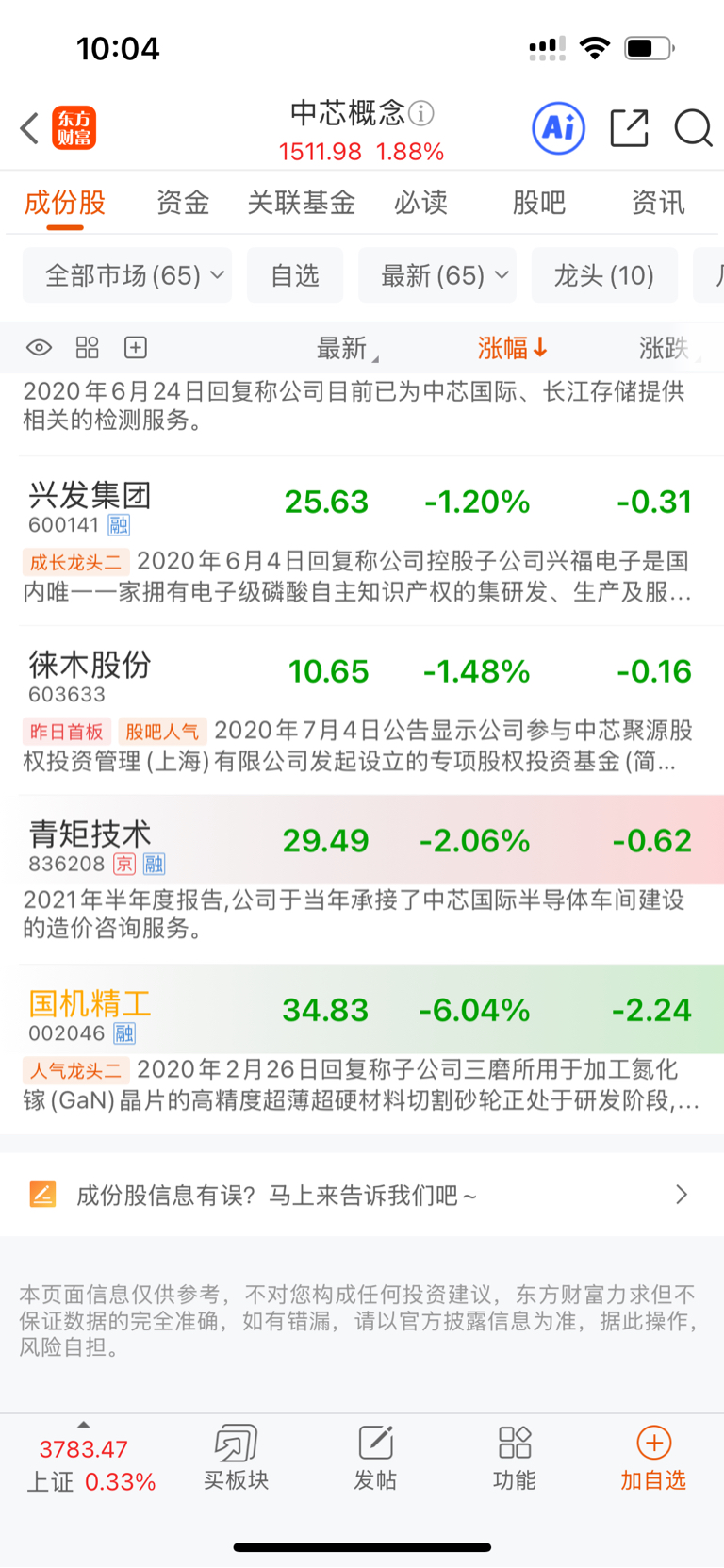Toggle the eye visibility icon

39,348
